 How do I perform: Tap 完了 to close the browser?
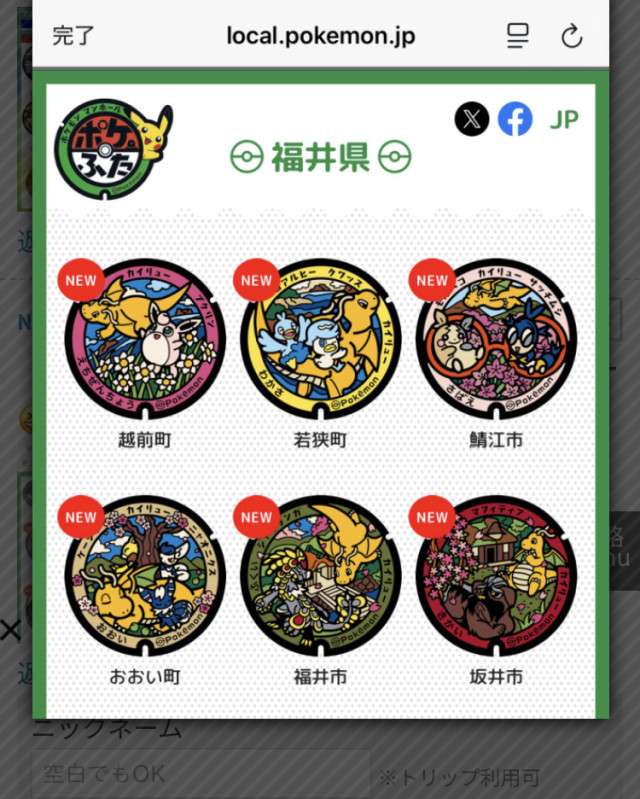click(x=74, y=37)
